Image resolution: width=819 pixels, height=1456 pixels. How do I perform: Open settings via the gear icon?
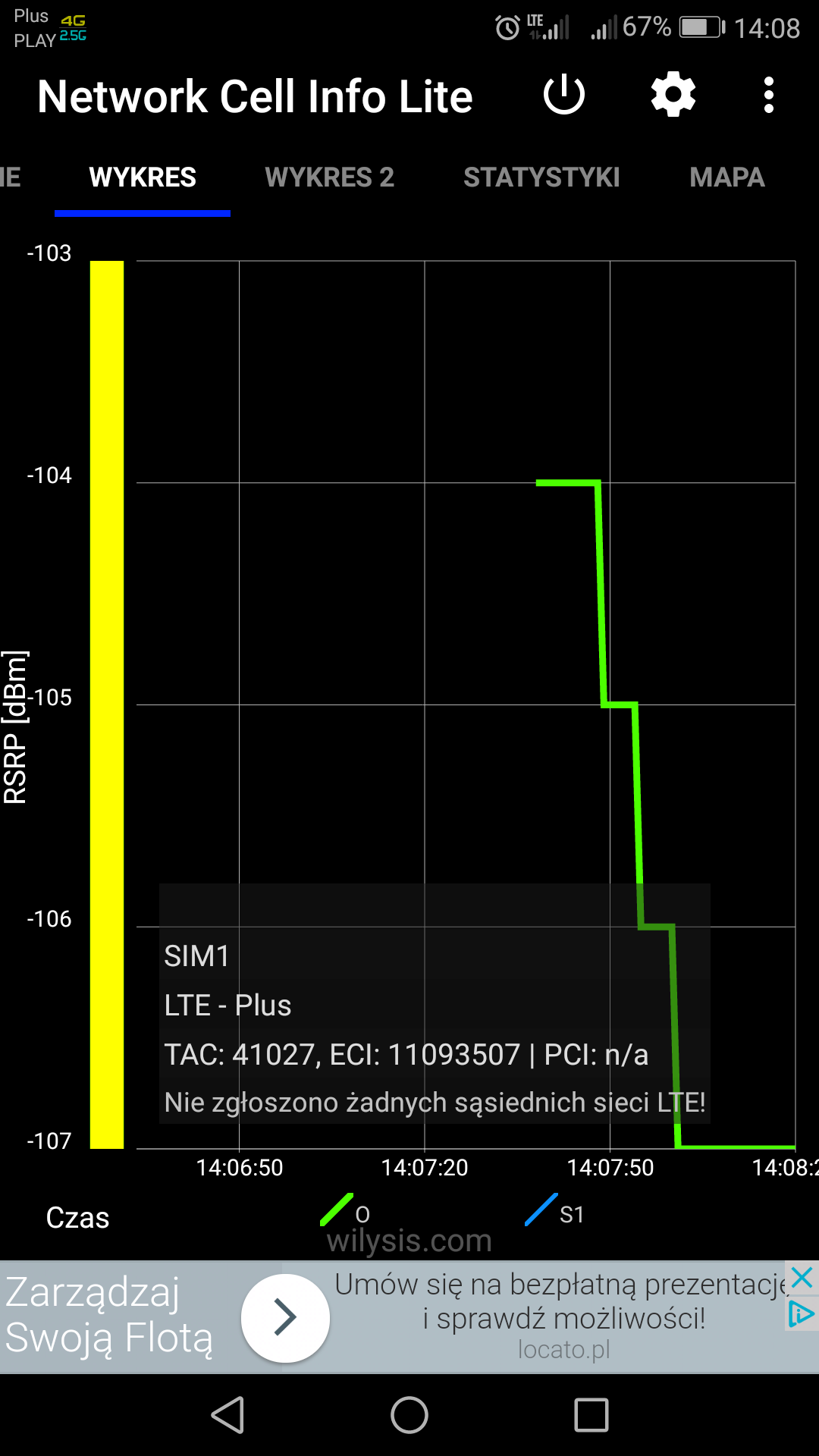tap(673, 96)
